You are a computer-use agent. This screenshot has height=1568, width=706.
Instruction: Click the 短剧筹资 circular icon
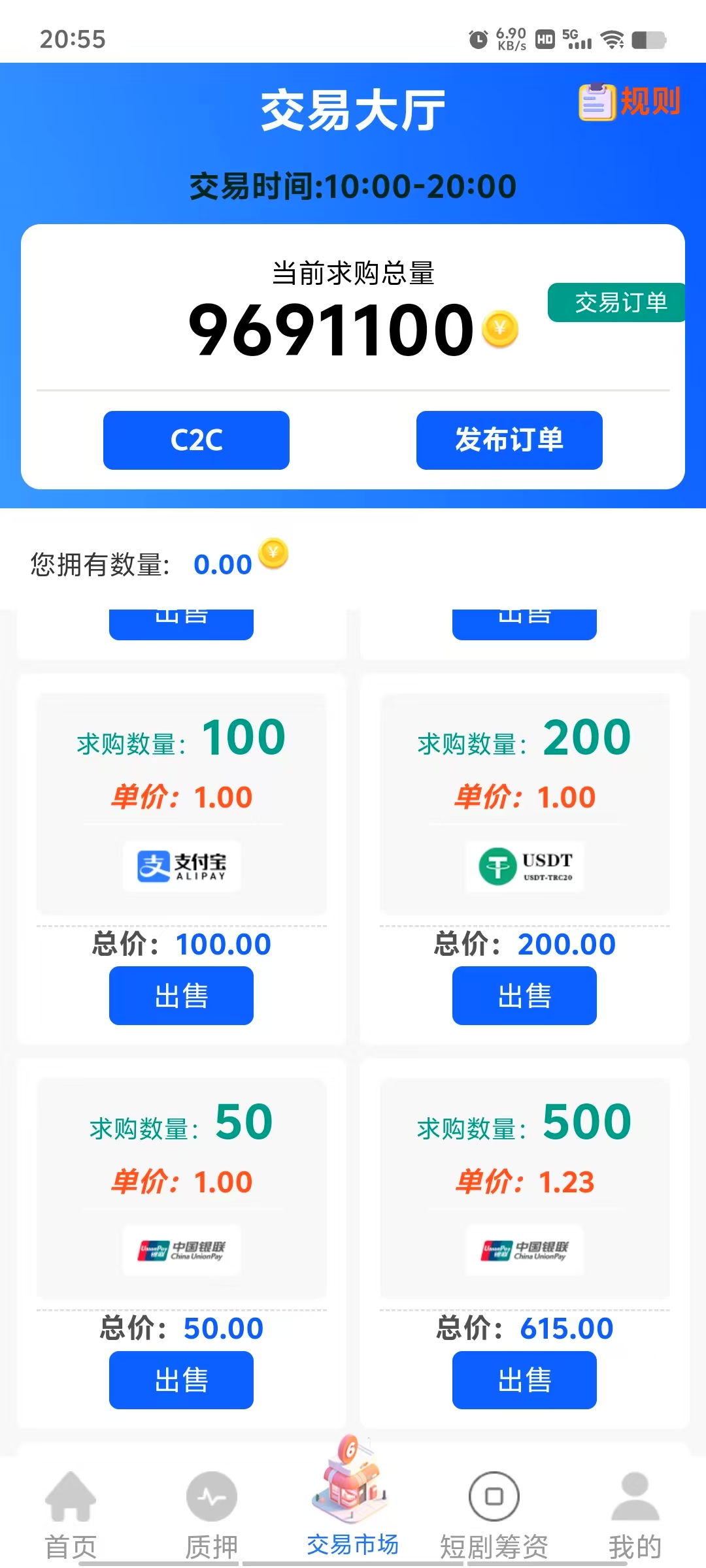[x=494, y=1496]
